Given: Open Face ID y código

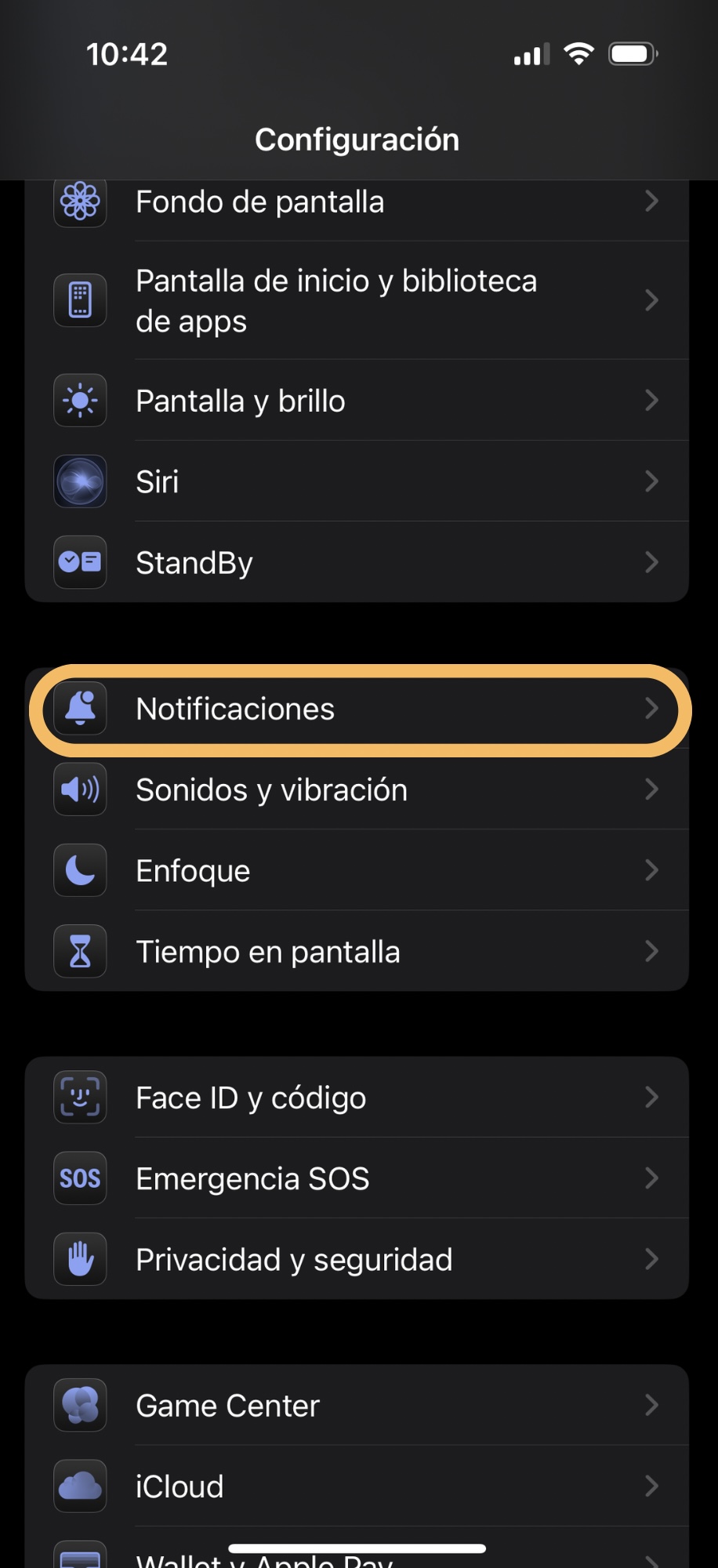Looking at the screenshot, I should pyautogui.click(x=357, y=1098).
